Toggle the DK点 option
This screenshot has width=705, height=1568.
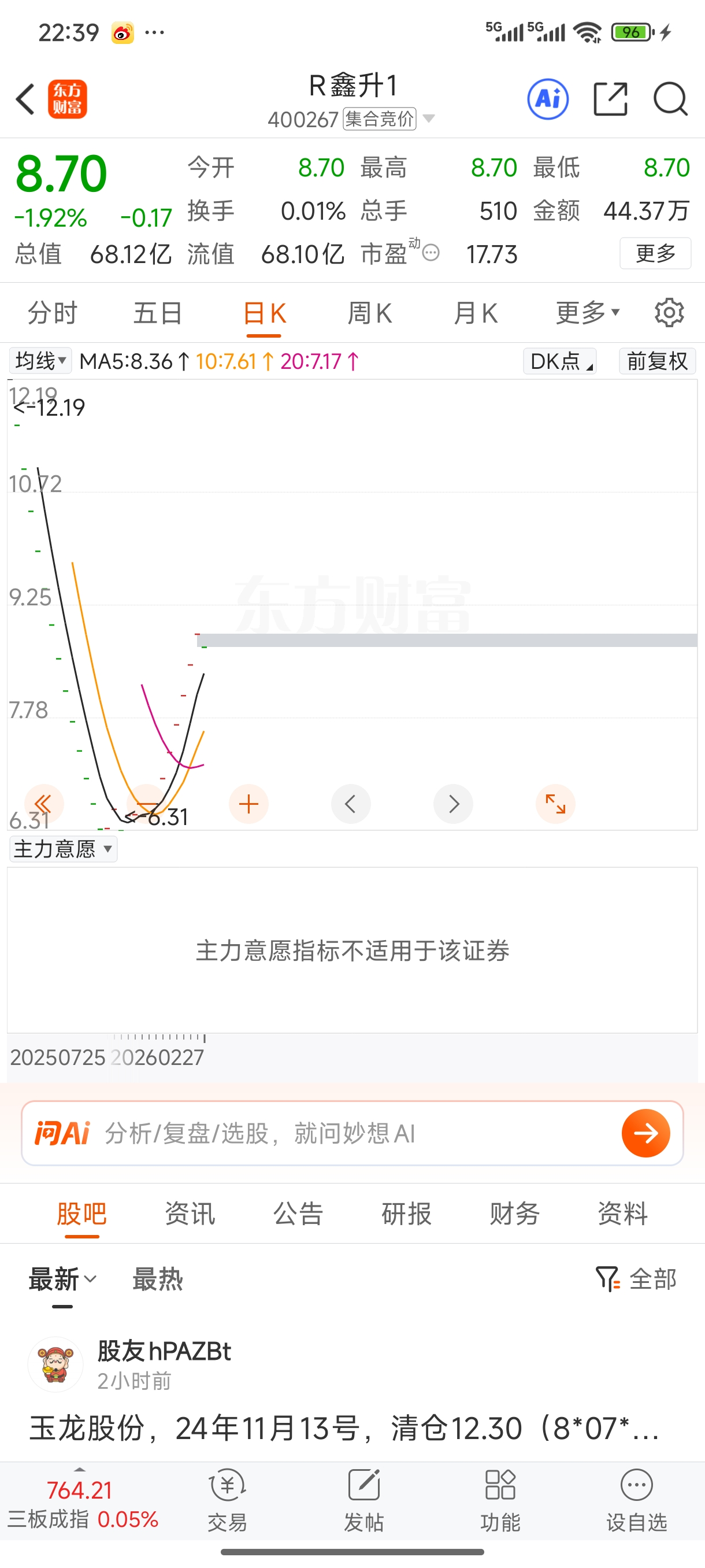(559, 361)
